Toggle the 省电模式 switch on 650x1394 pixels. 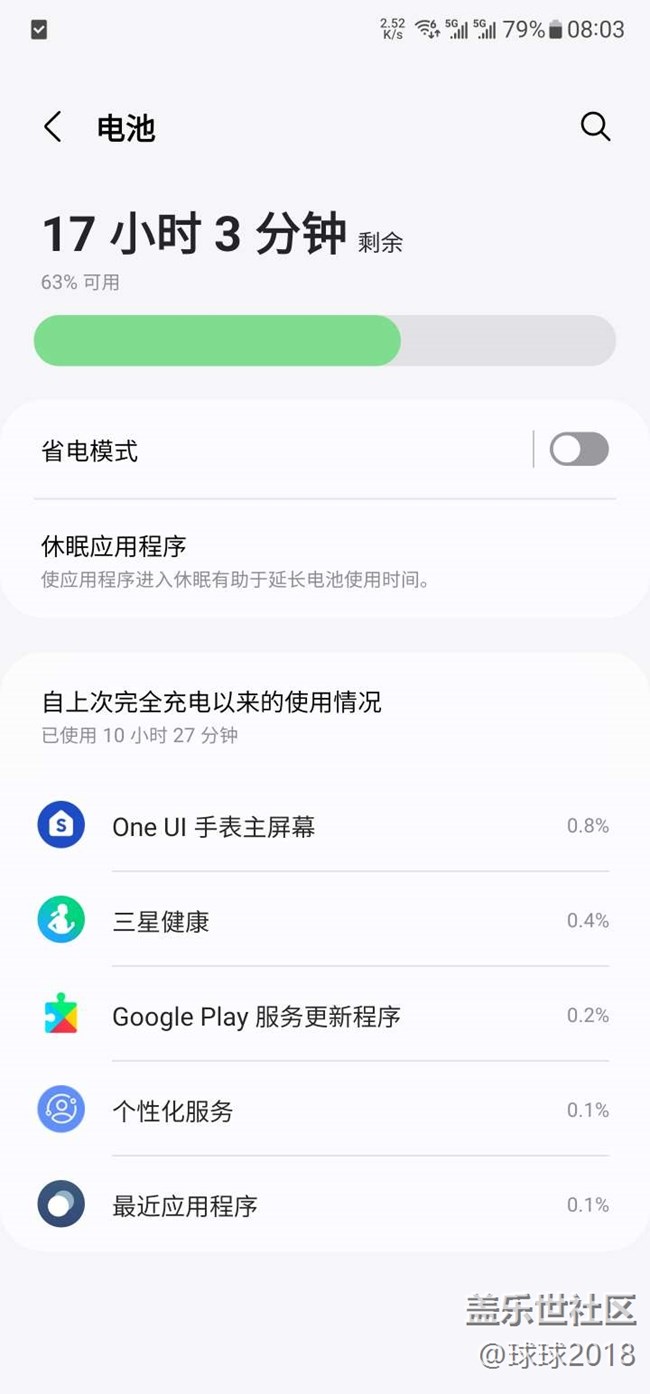click(578, 450)
